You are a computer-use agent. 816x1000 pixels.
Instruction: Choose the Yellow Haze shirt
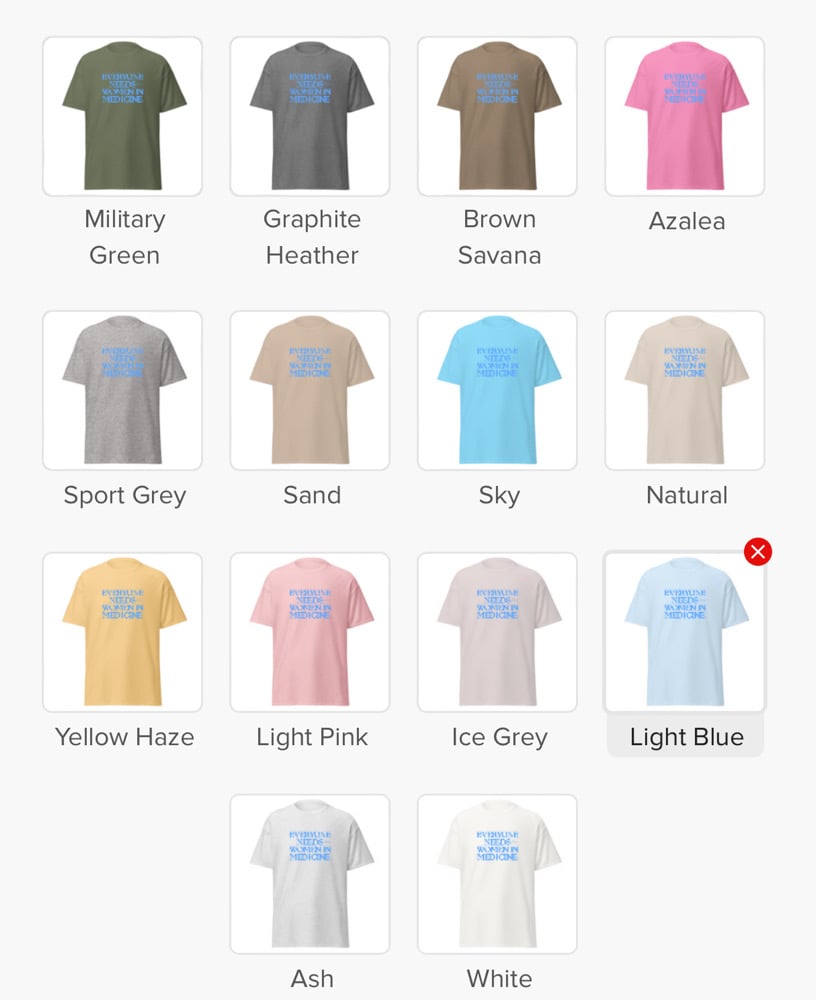tap(122, 632)
